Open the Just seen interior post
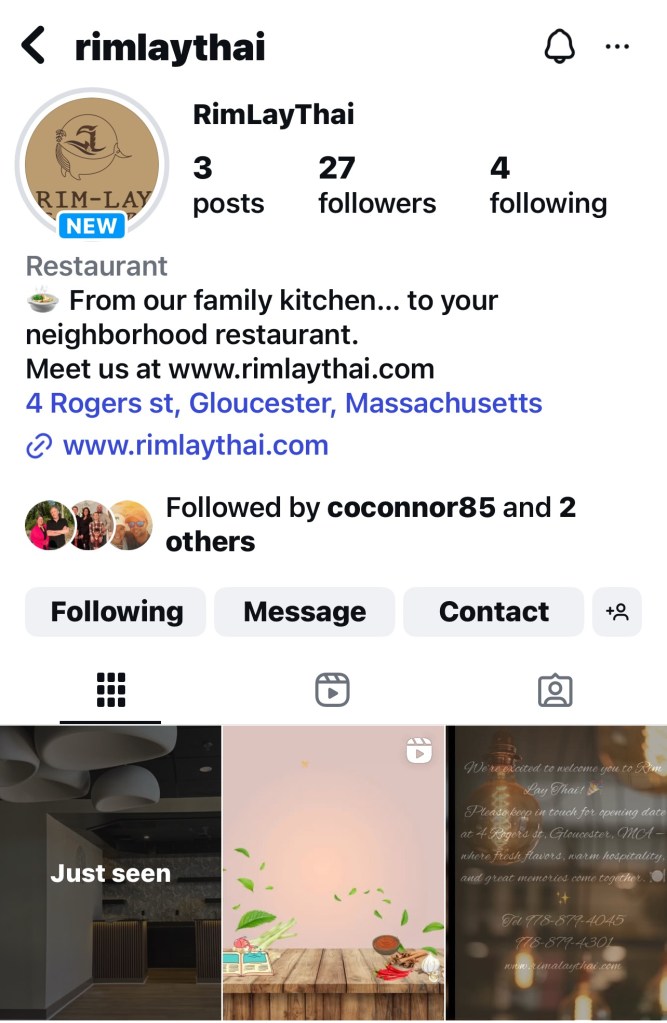 (x=110, y=873)
